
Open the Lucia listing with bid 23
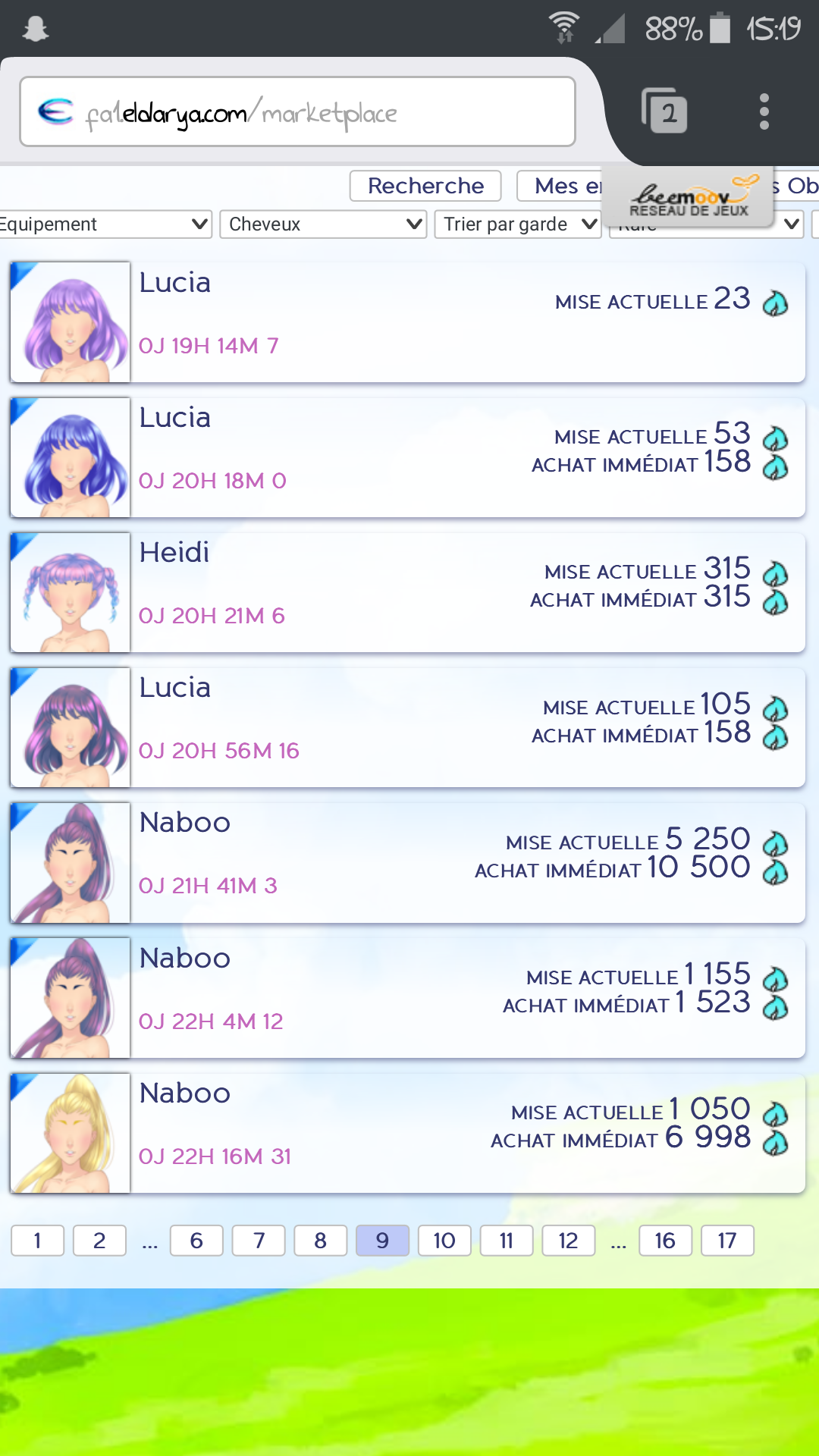click(406, 322)
